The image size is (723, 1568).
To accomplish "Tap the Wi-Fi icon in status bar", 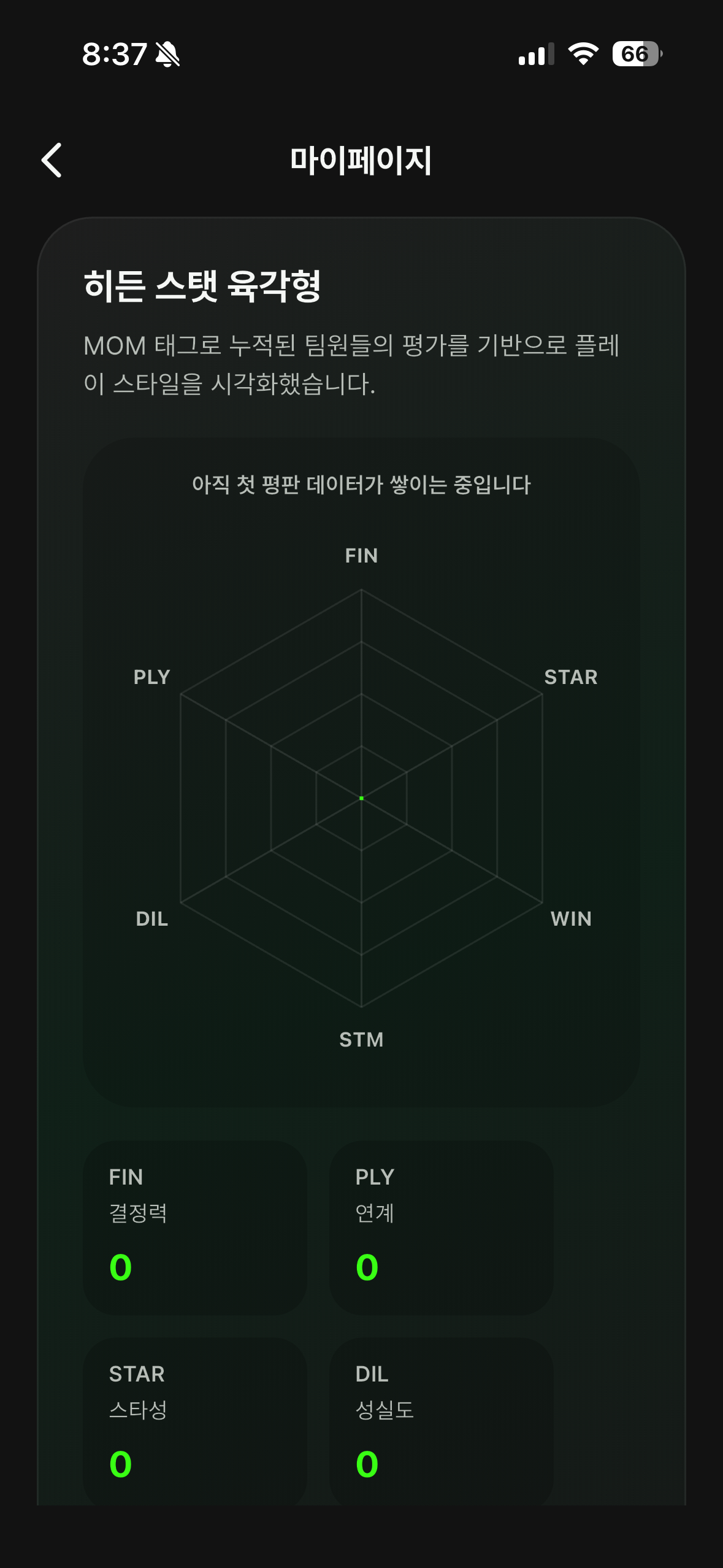I will [x=582, y=55].
